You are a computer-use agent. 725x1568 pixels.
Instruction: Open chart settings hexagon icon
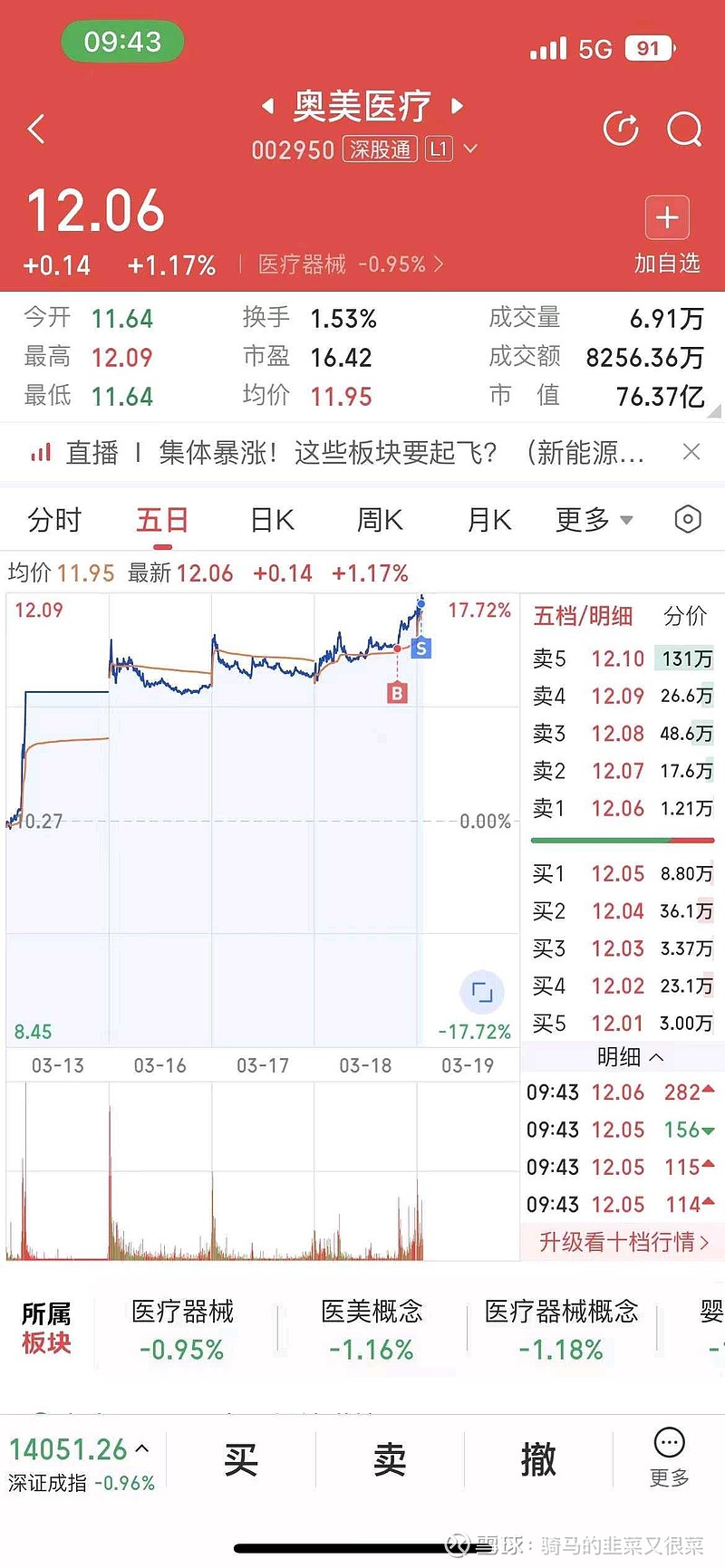click(x=688, y=520)
